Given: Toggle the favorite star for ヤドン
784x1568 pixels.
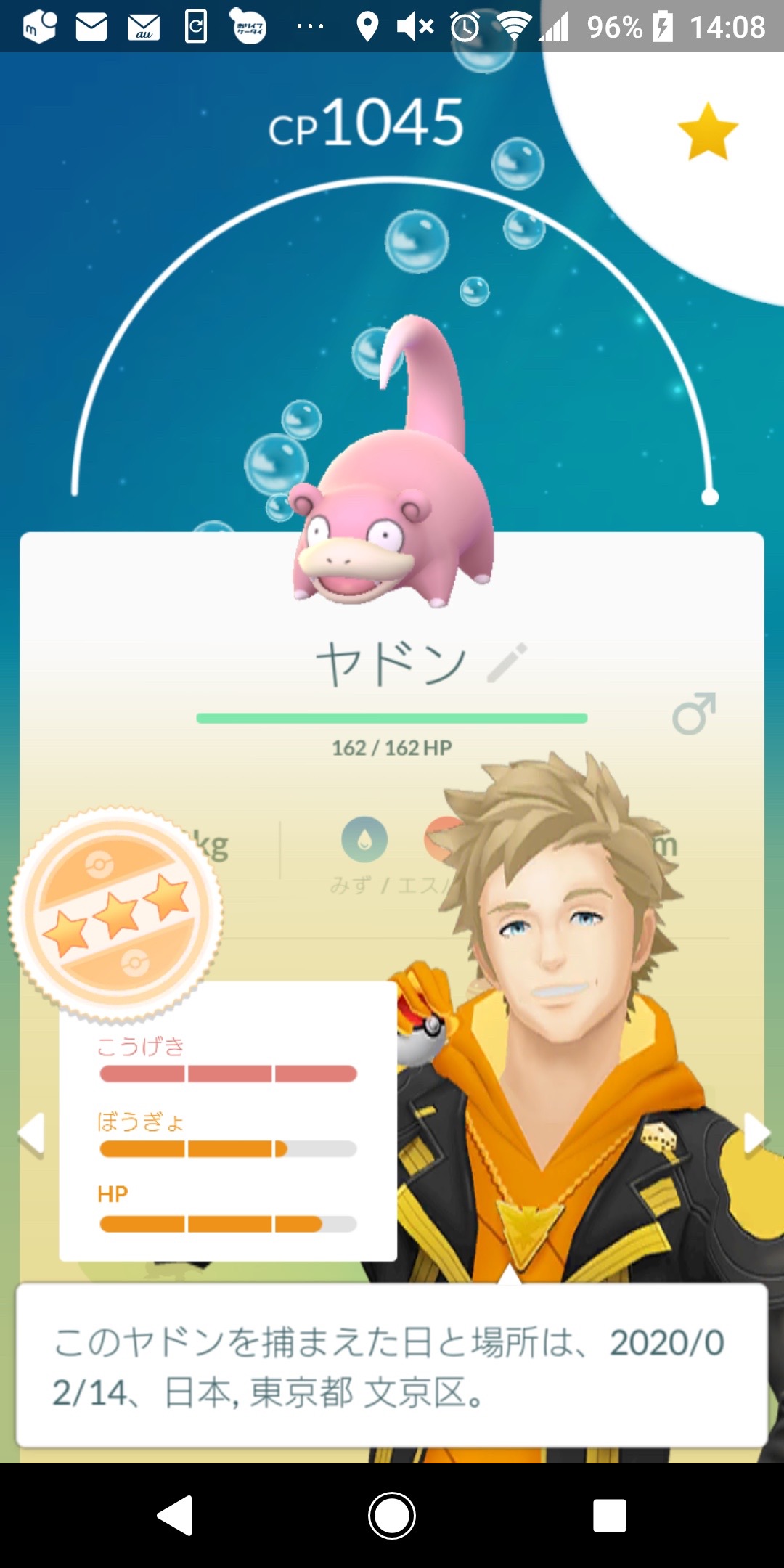Looking at the screenshot, I should (707, 131).
